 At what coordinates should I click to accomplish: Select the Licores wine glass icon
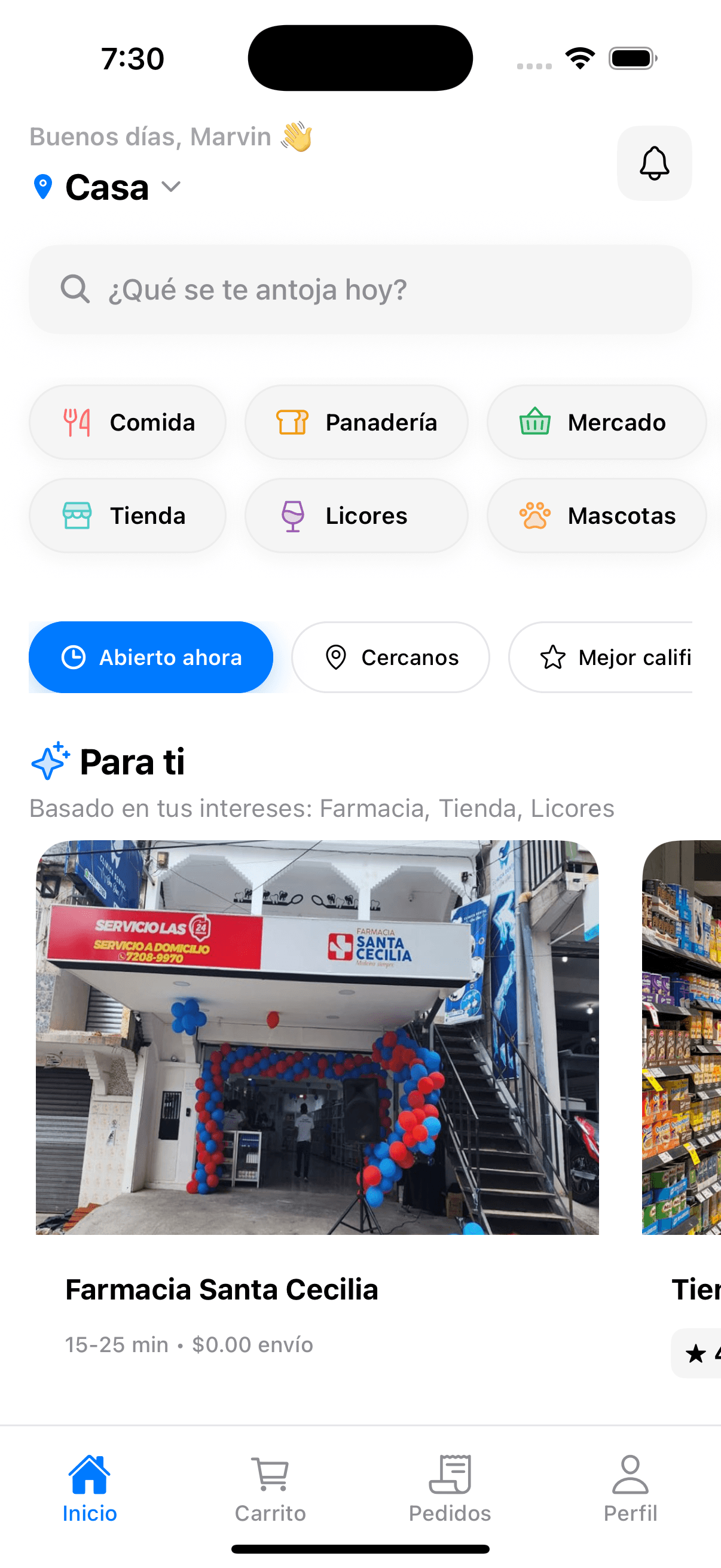pos(293,515)
